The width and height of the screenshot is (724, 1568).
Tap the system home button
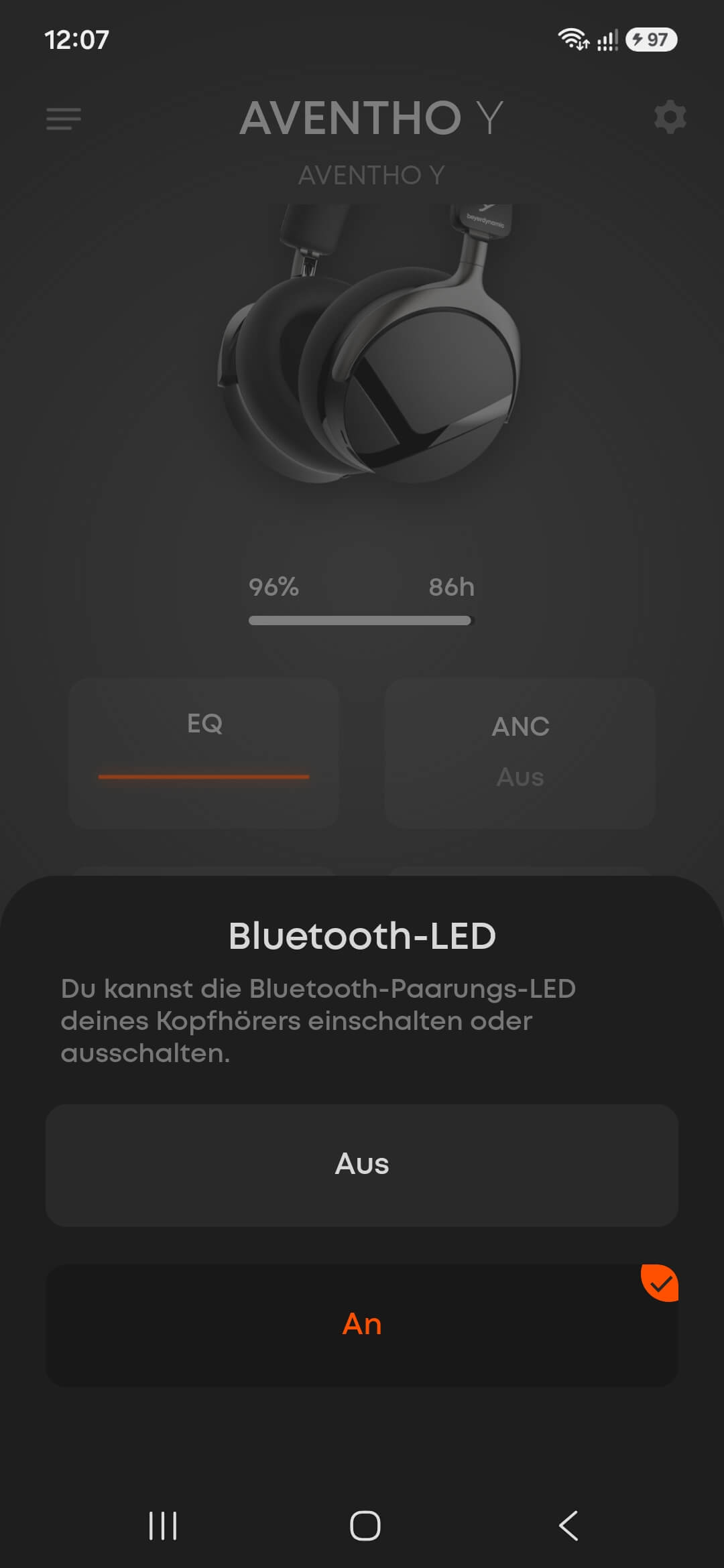[365, 1526]
